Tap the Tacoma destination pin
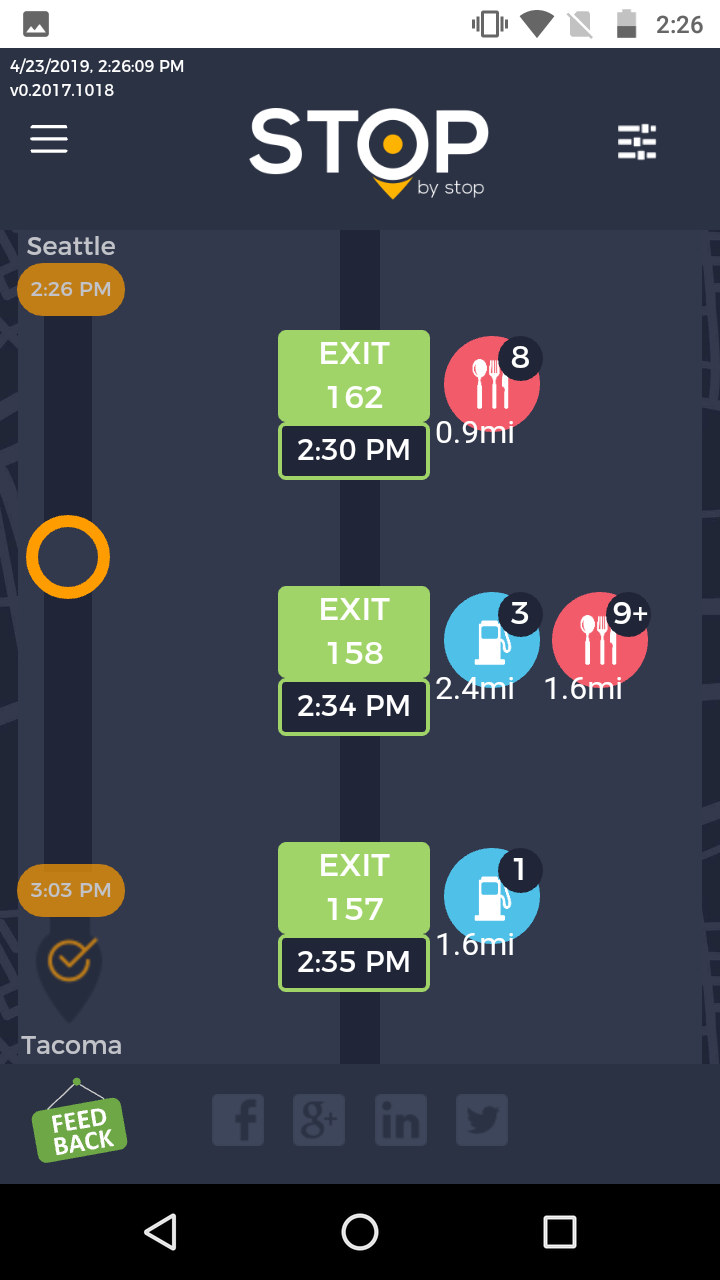 pyautogui.click(x=70, y=964)
